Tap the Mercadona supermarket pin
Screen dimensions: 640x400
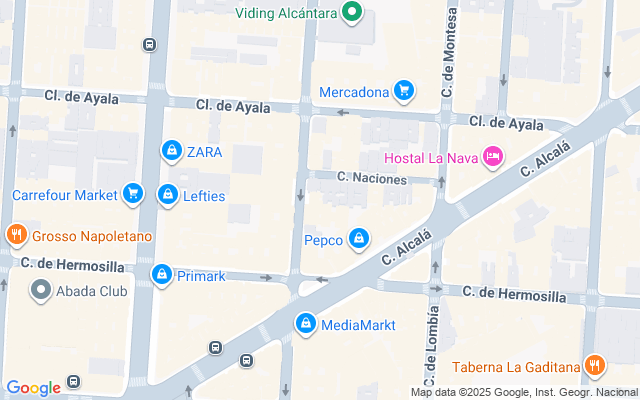(404, 92)
